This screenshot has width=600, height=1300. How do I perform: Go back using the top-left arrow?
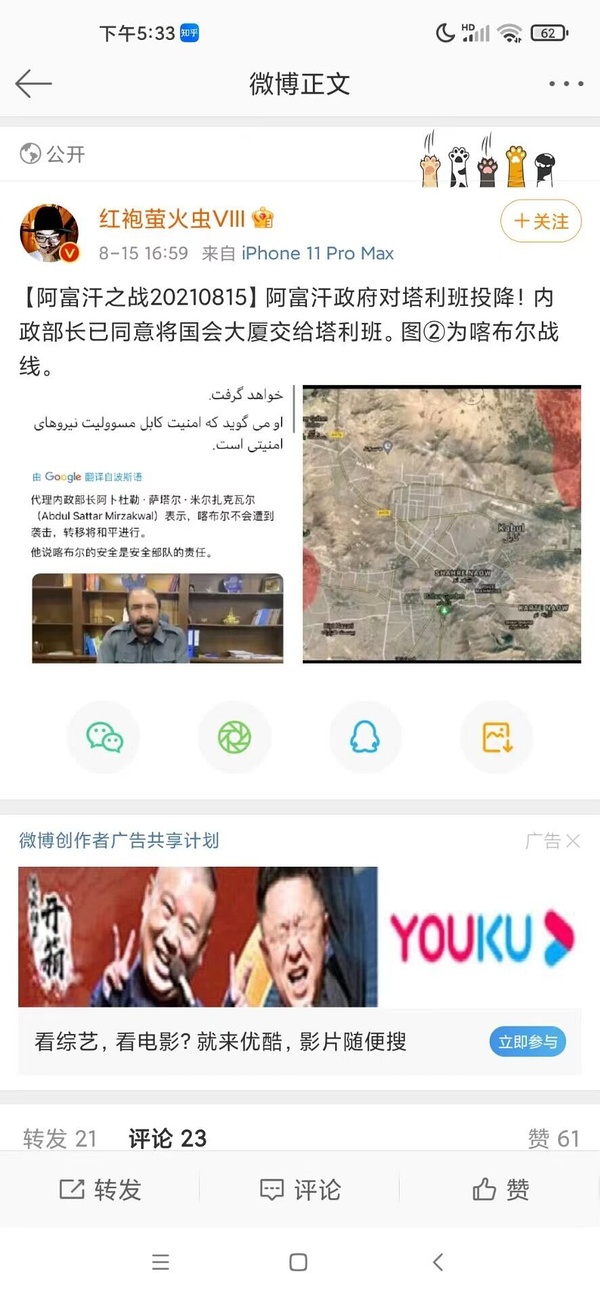click(34, 84)
